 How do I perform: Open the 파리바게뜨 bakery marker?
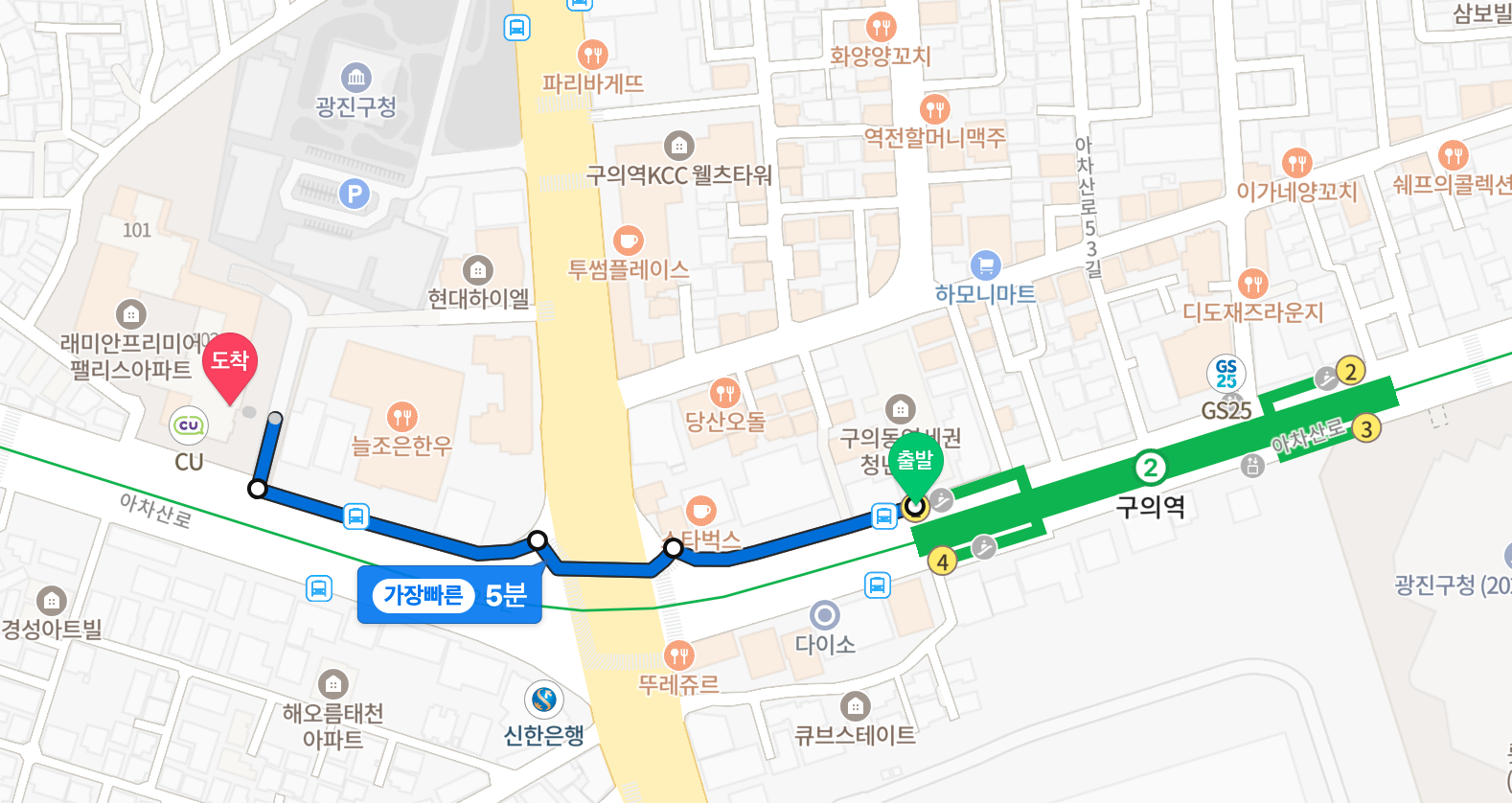point(593,54)
